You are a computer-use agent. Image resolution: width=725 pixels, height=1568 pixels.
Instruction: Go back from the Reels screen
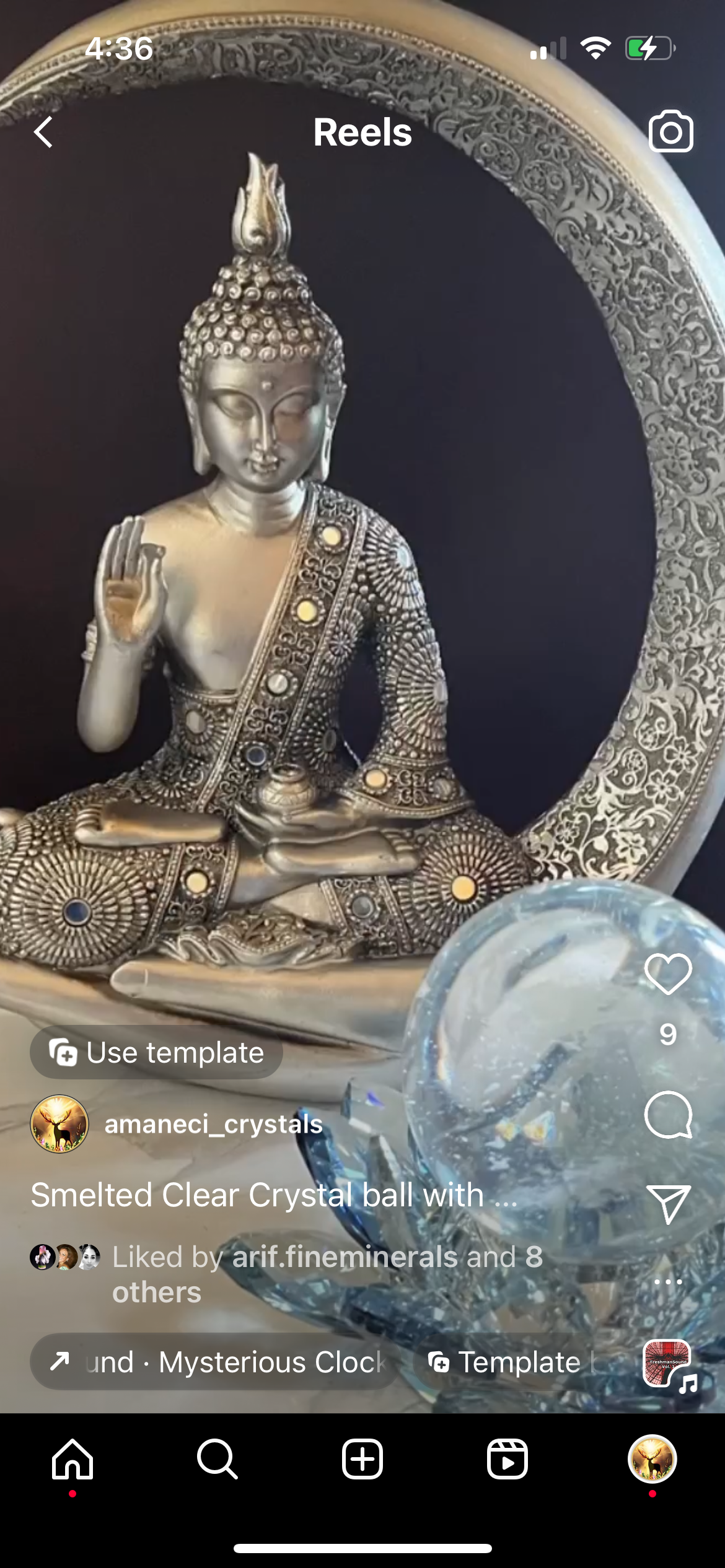pos(43,133)
